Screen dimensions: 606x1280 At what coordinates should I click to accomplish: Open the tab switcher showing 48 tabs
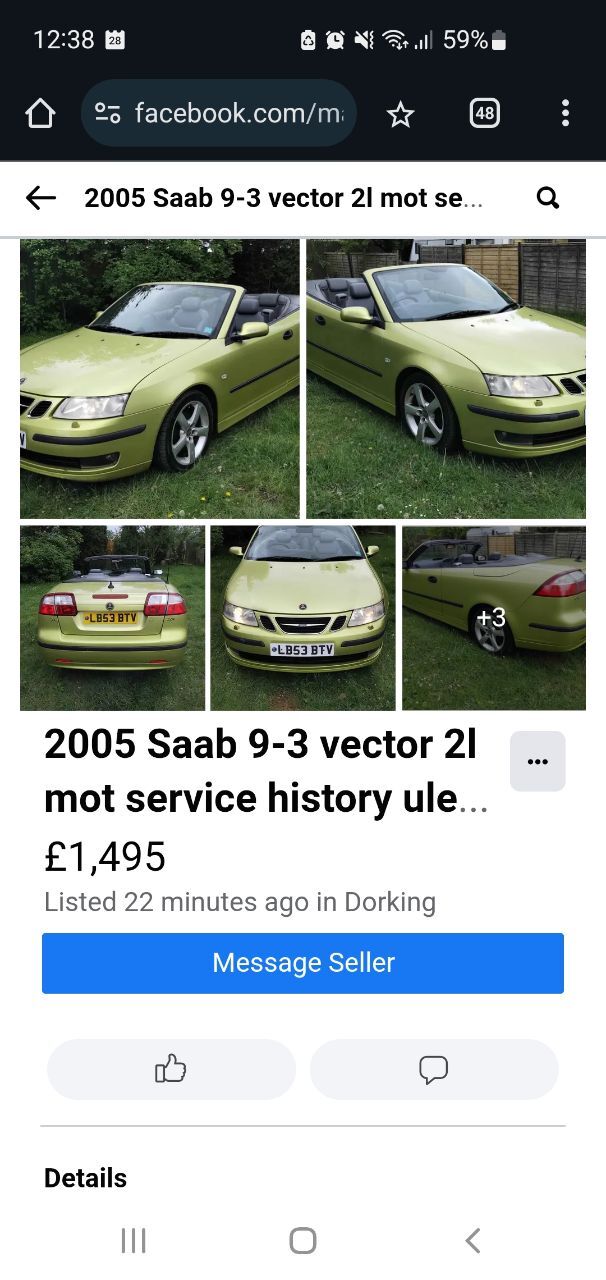click(484, 113)
